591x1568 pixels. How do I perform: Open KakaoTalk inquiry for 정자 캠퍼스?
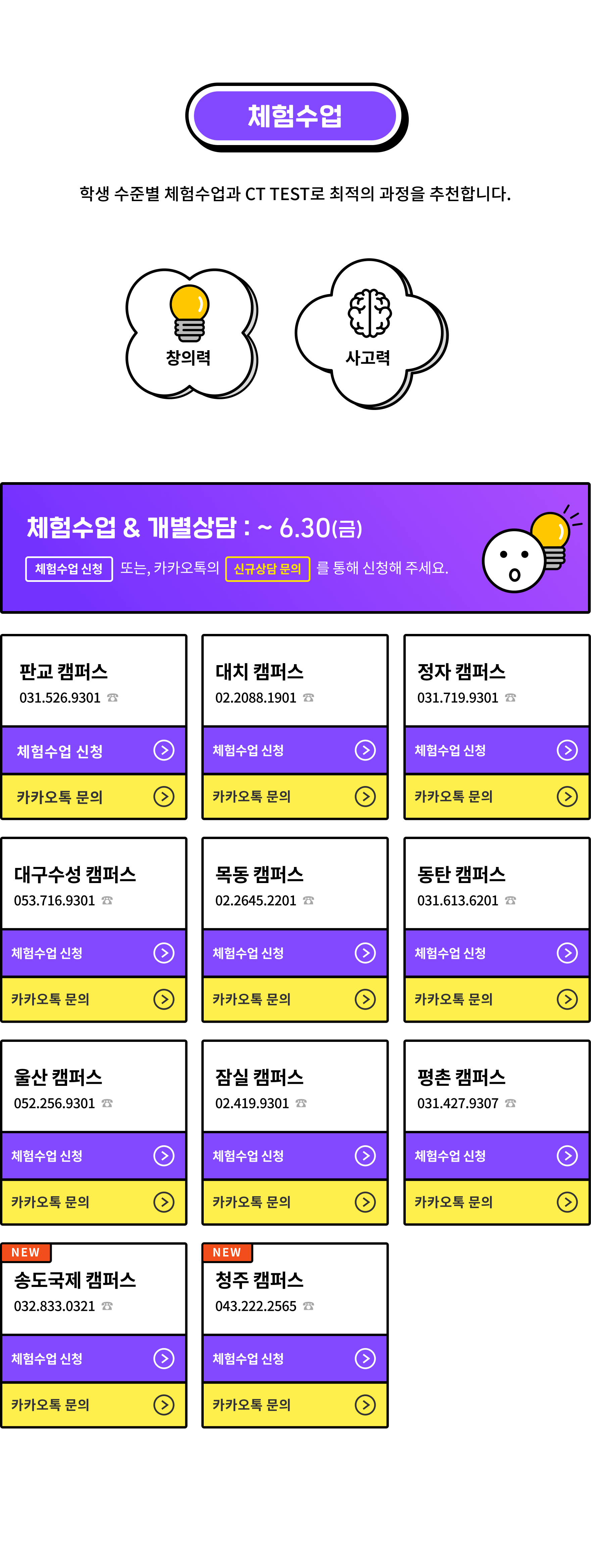point(497,796)
